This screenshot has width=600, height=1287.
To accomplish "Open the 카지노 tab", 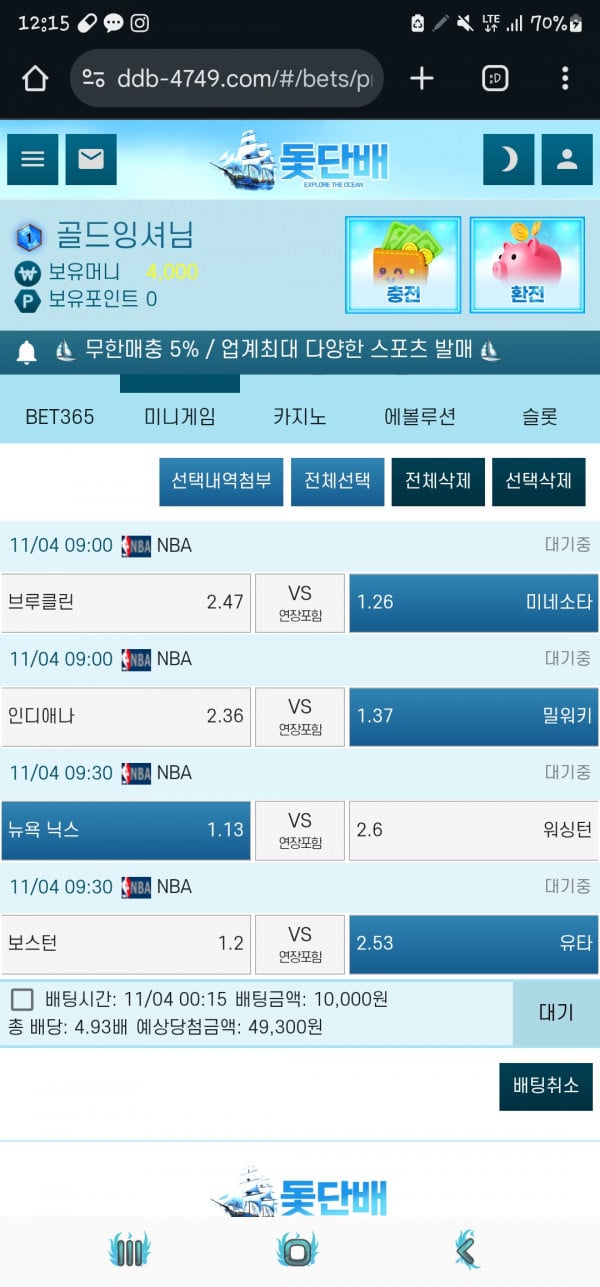I will tap(300, 417).
